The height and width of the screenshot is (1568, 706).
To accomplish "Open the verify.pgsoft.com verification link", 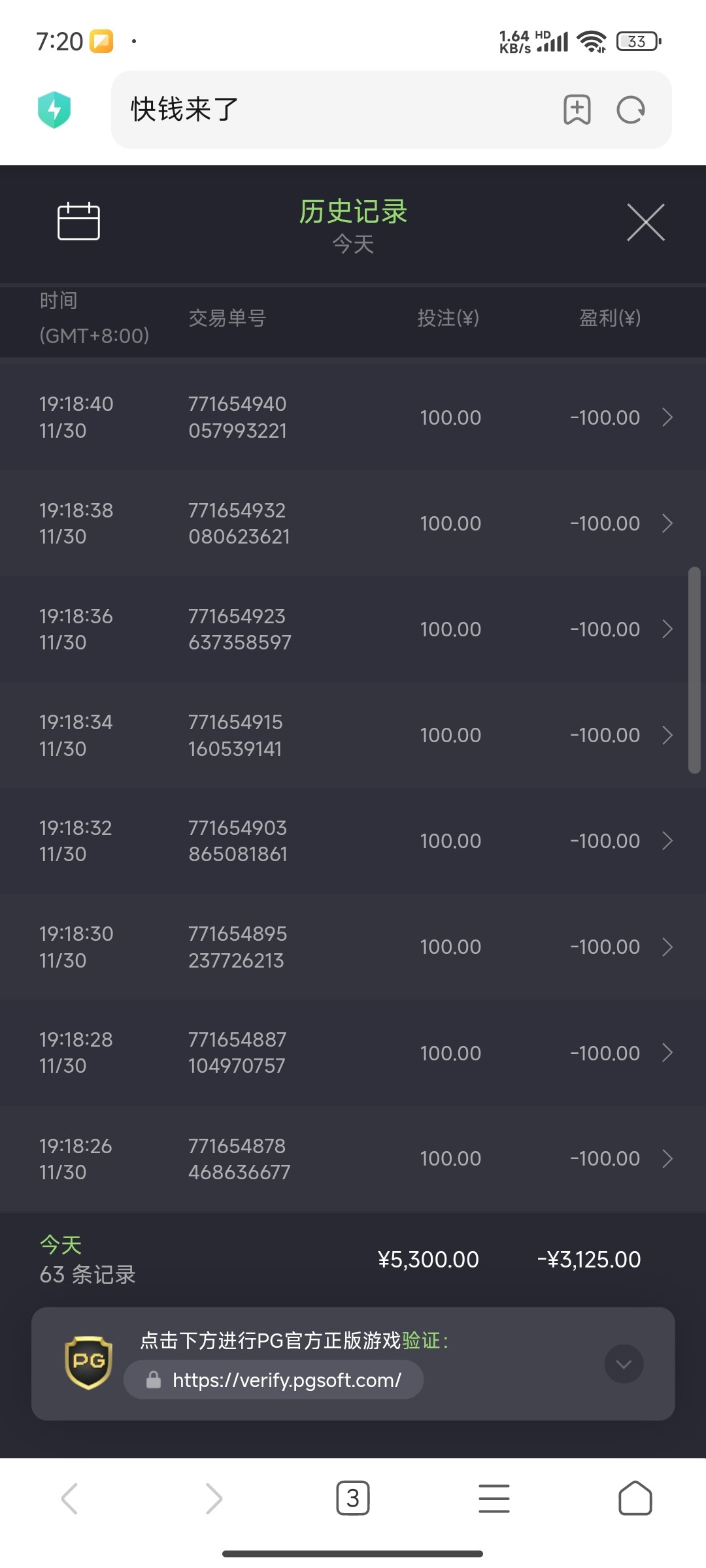I will tap(274, 1380).
